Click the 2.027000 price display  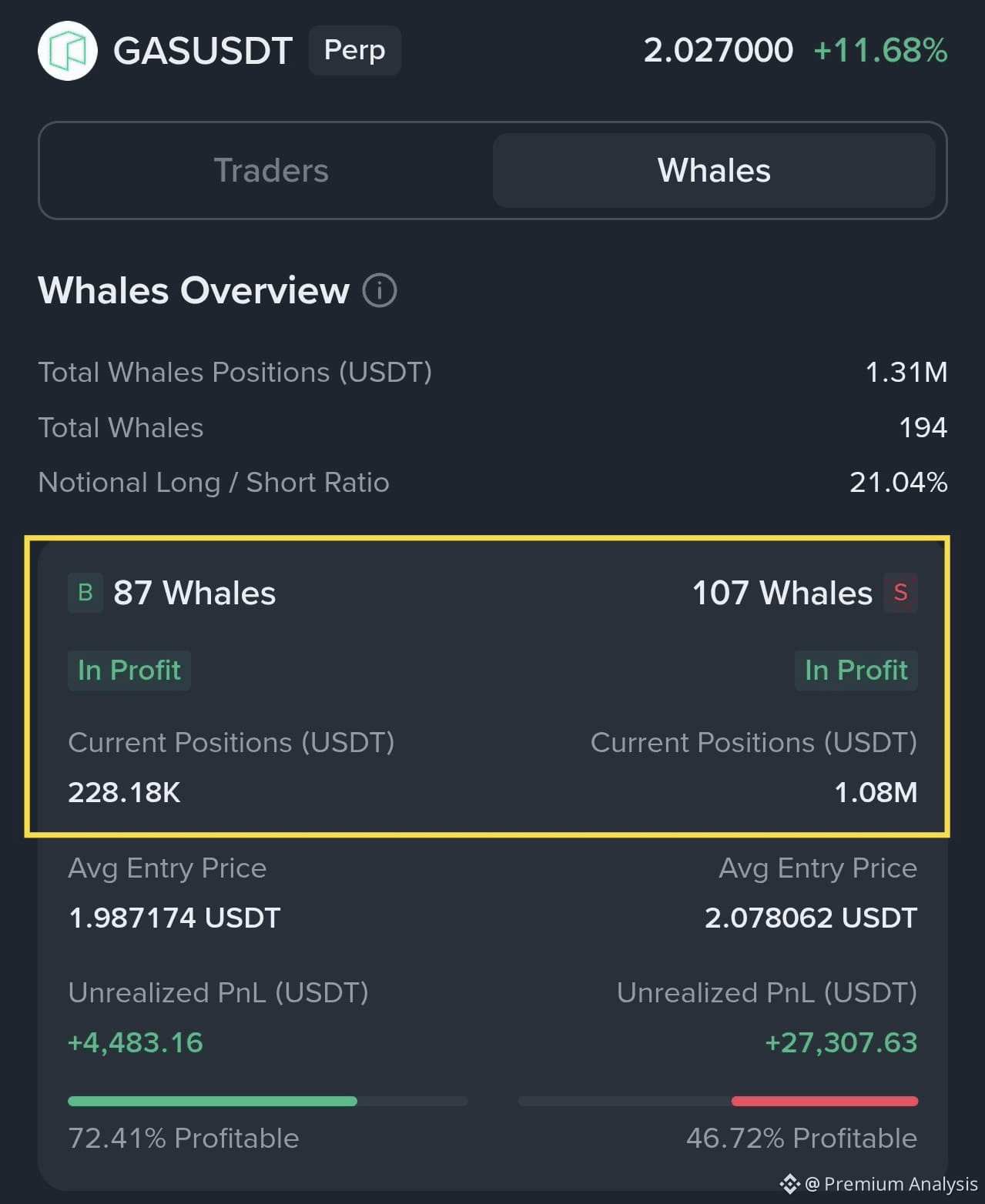coord(717,52)
